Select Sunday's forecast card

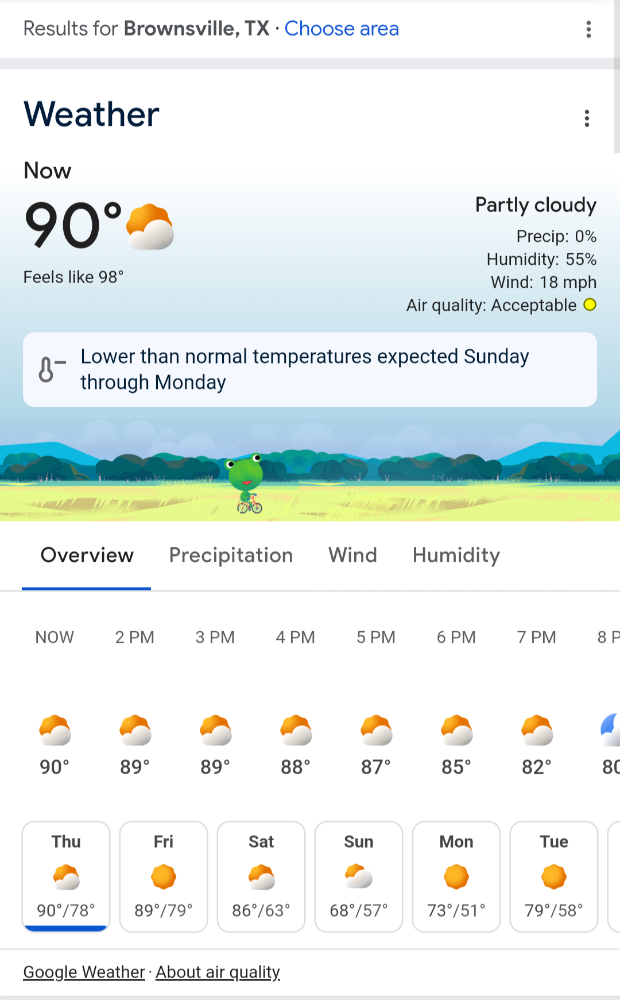tap(358, 876)
